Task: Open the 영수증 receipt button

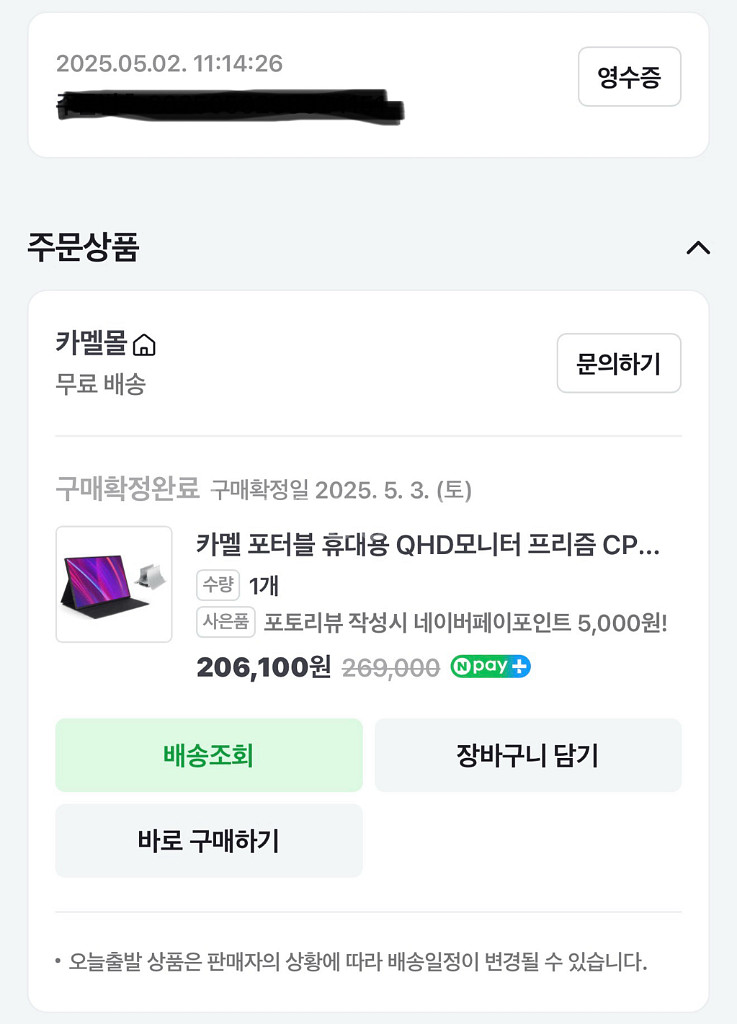Action: click(629, 77)
